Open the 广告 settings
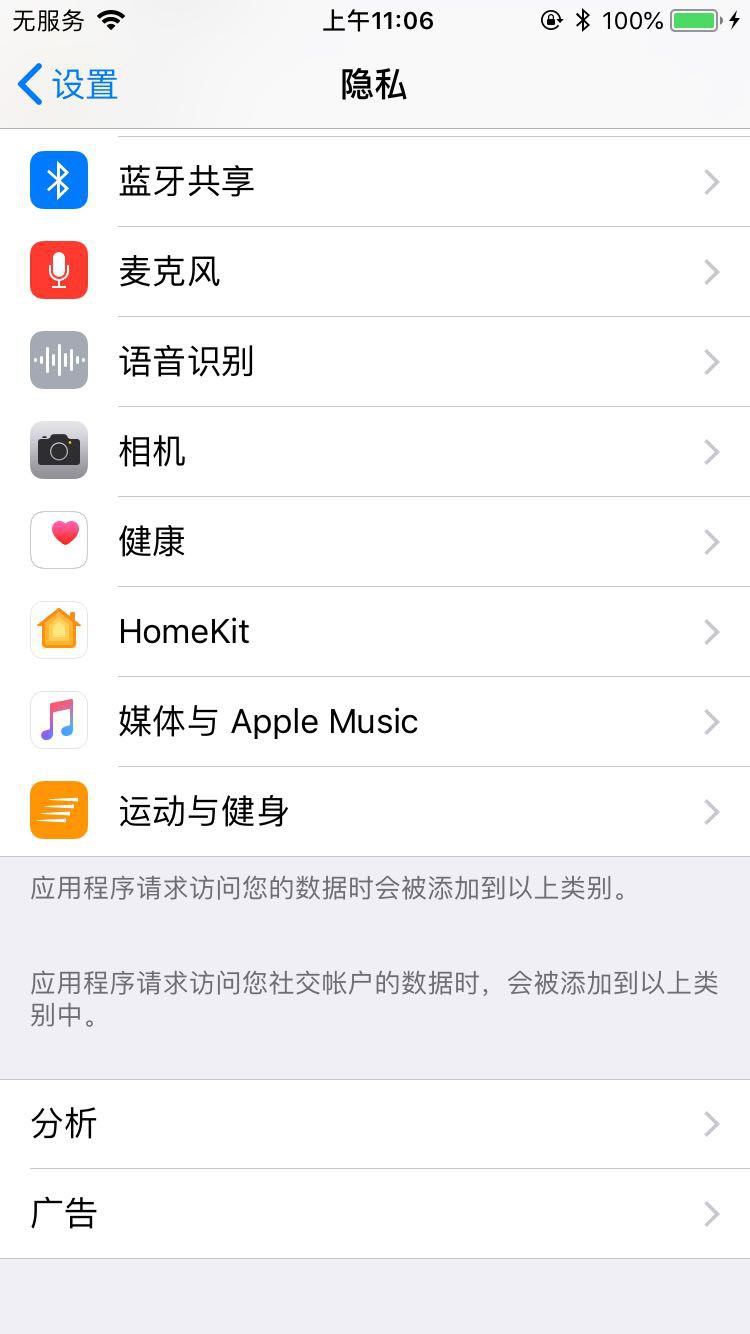Viewport: 750px width, 1334px height. coord(375,1214)
